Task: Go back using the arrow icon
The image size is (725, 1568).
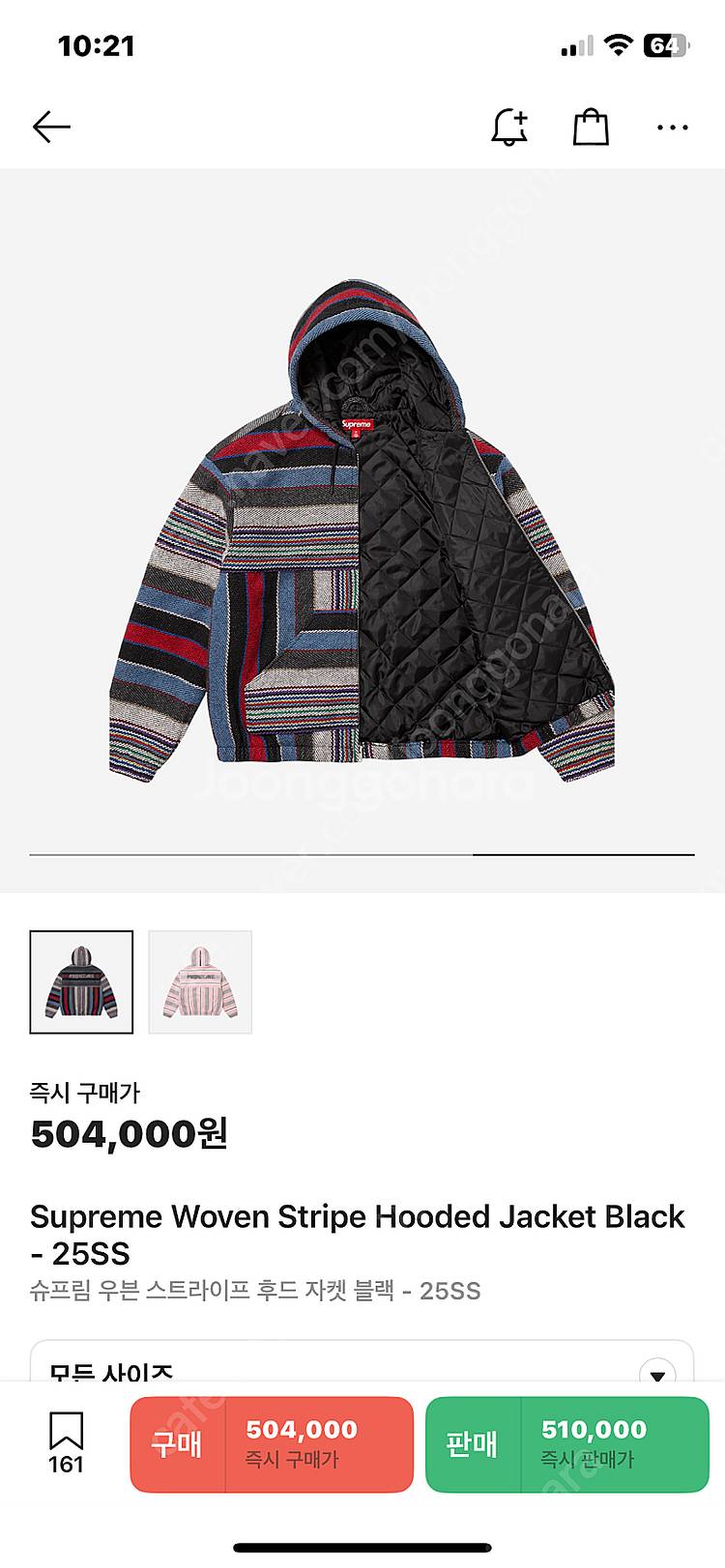Action: [x=51, y=127]
